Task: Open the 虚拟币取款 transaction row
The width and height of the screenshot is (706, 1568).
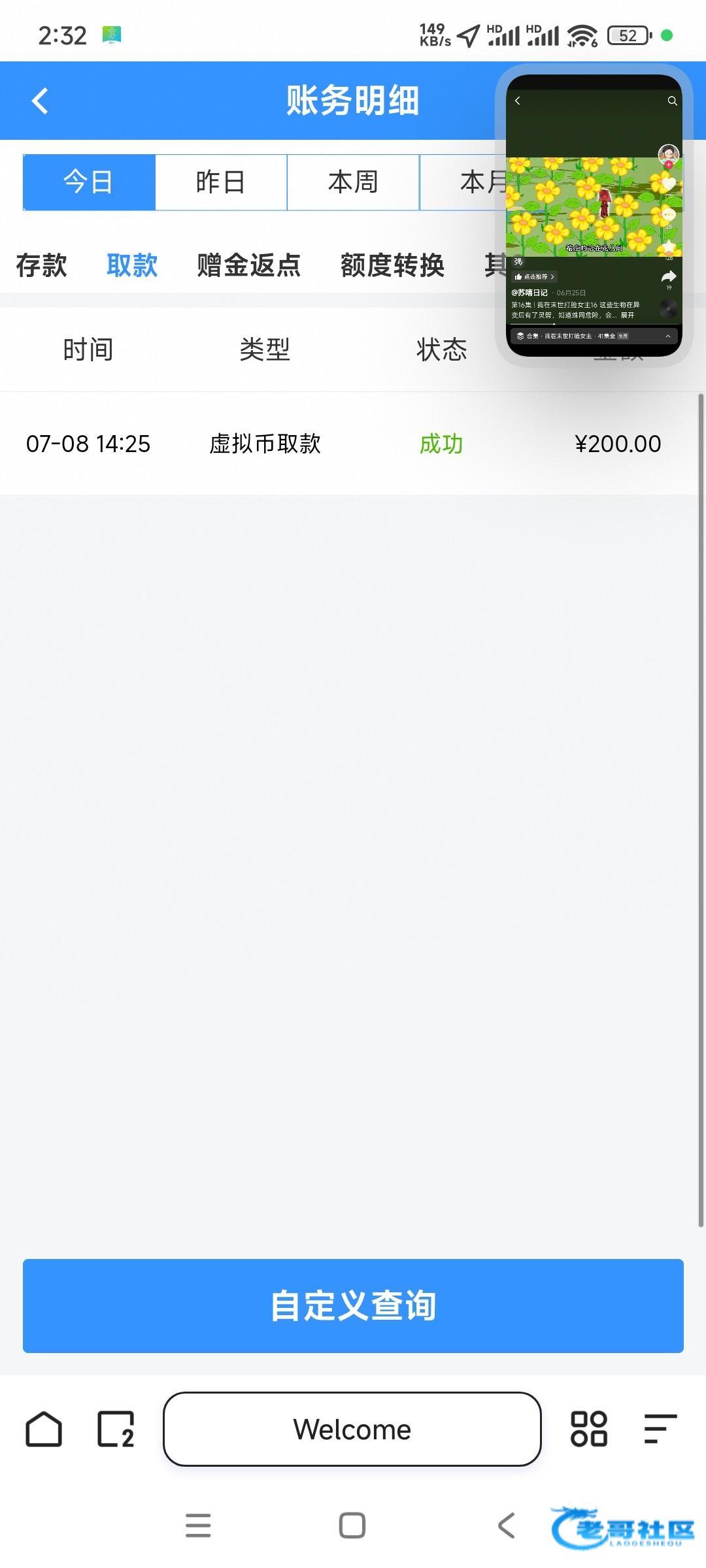Action: [265, 444]
